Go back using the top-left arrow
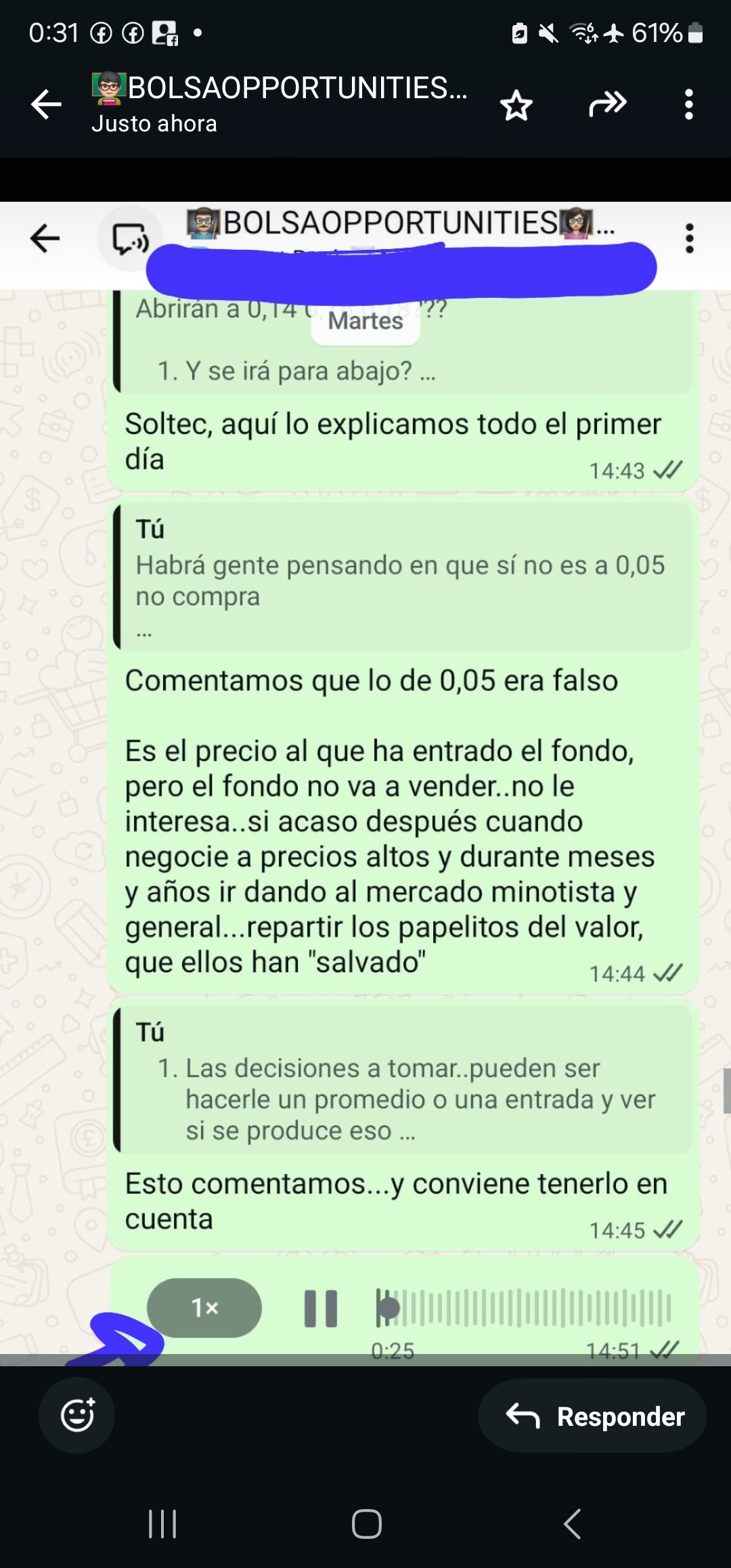The width and height of the screenshot is (731, 1568). pos(46,105)
